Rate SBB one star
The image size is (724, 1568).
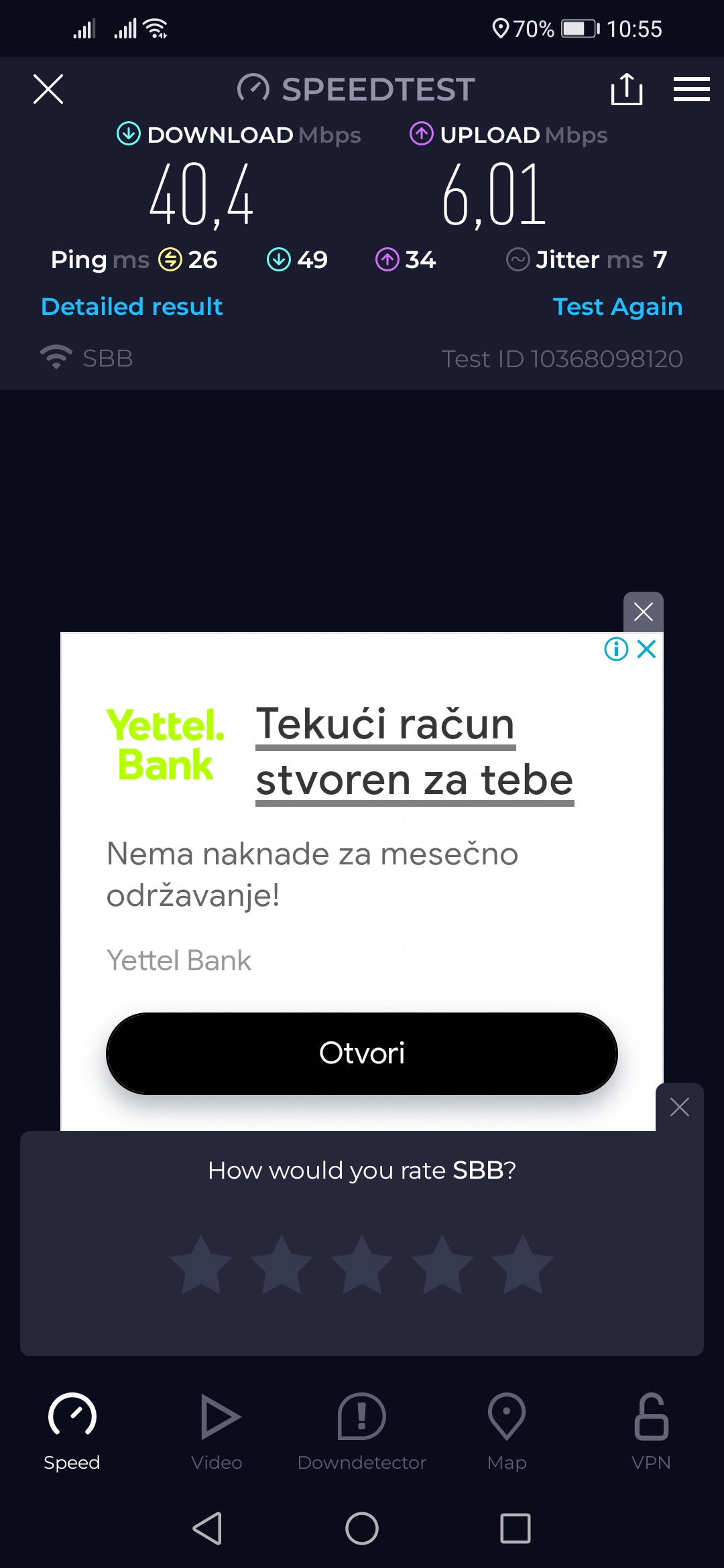201,1264
